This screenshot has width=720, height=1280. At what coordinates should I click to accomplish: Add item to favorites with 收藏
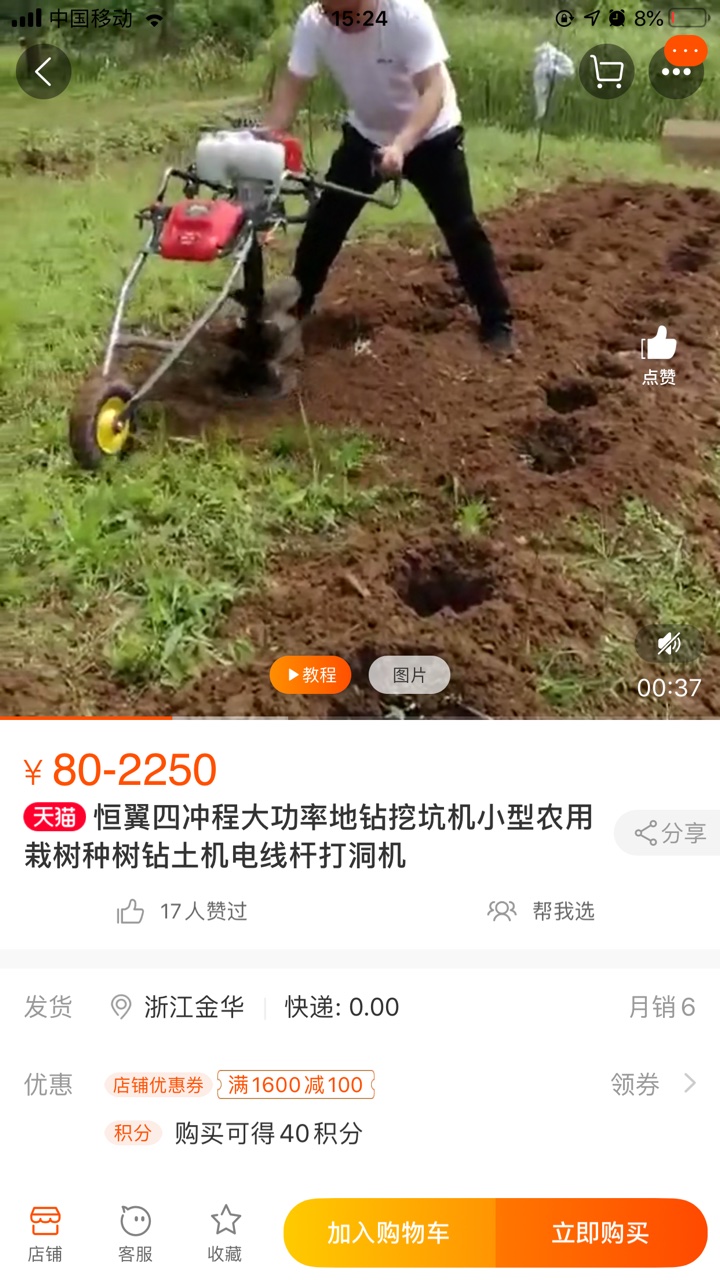(225, 1233)
